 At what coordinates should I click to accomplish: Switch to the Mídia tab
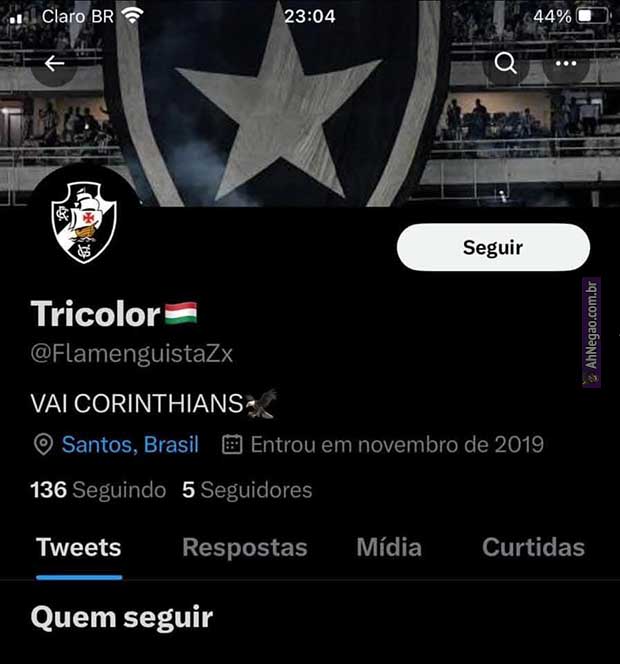tap(389, 548)
